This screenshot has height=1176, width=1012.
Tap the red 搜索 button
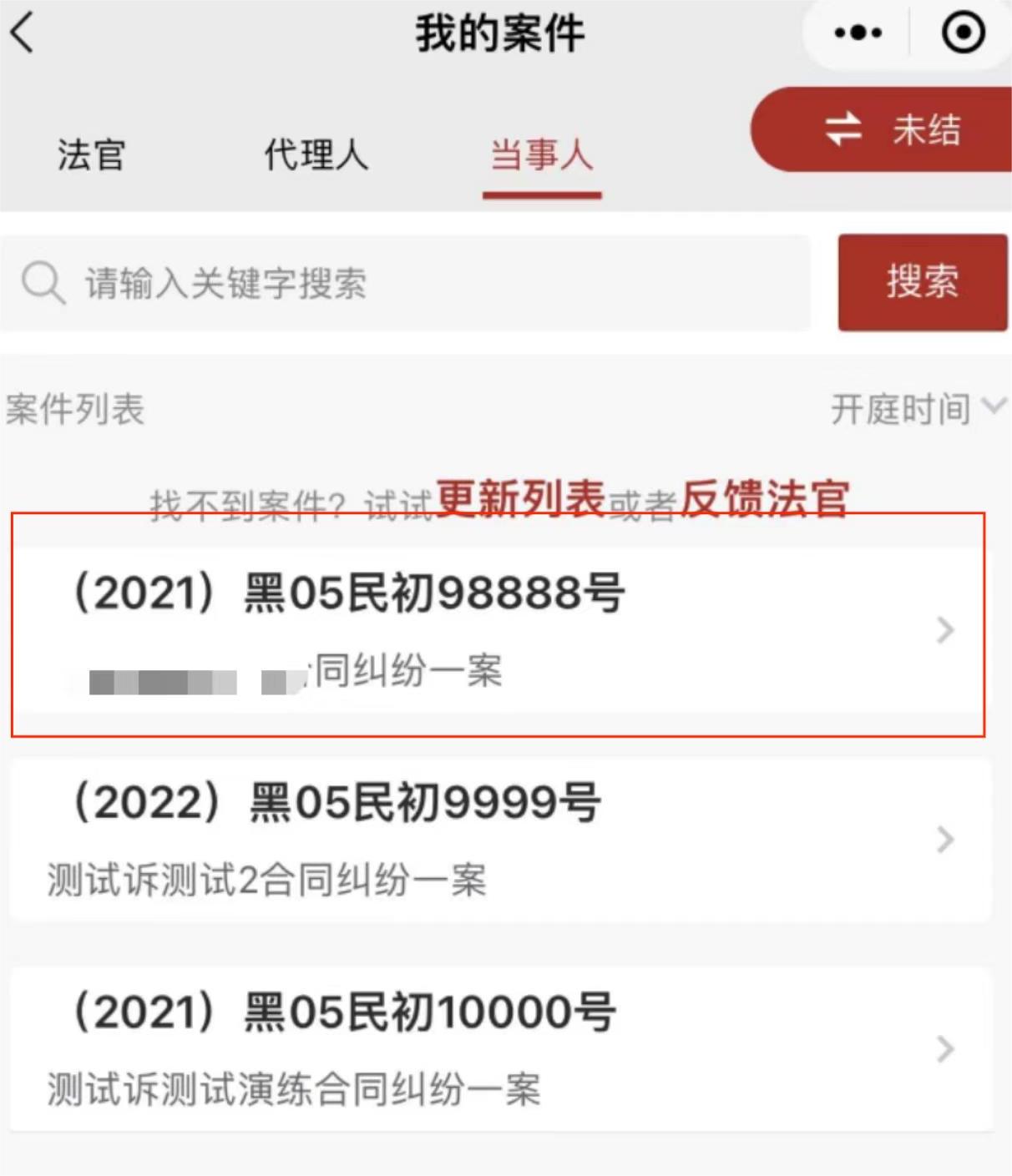coord(922,282)
